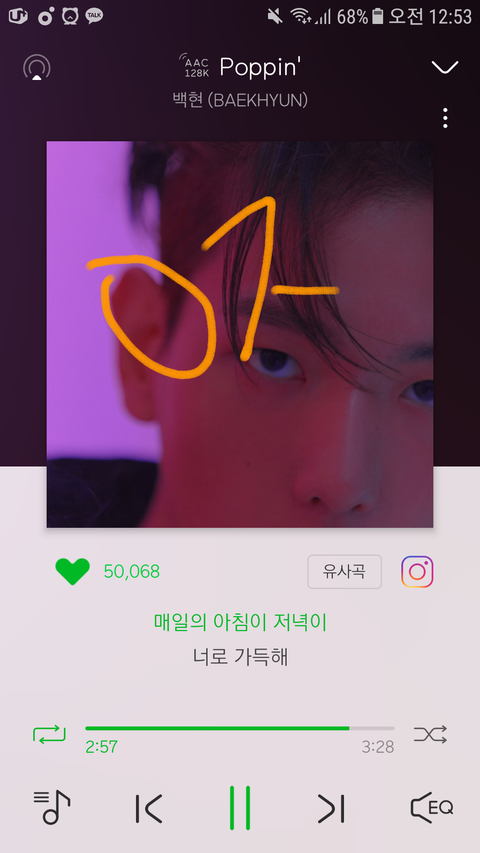Skip to the next track
This screenshot has height=853, width=480.
[331, 808]
